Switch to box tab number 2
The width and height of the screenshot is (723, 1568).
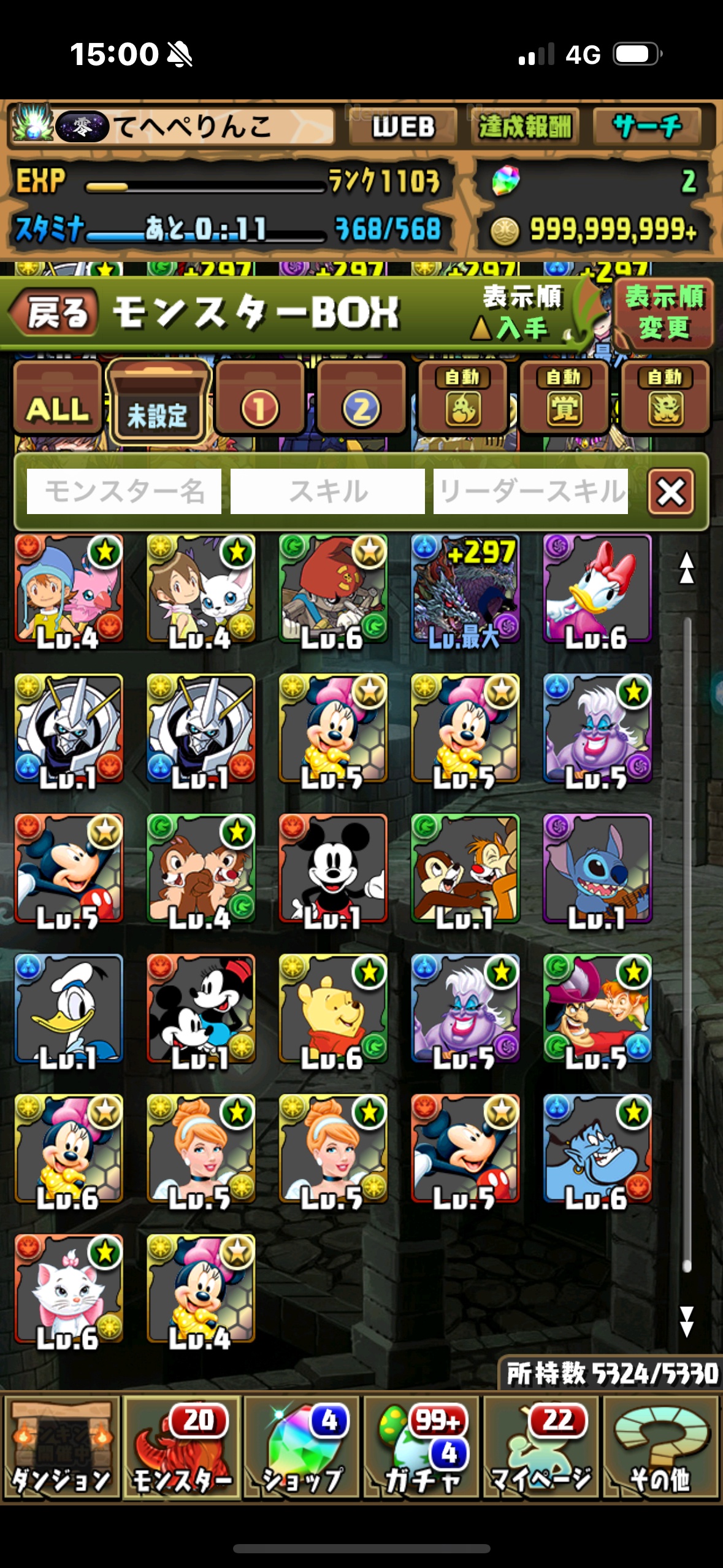(361, 399)
